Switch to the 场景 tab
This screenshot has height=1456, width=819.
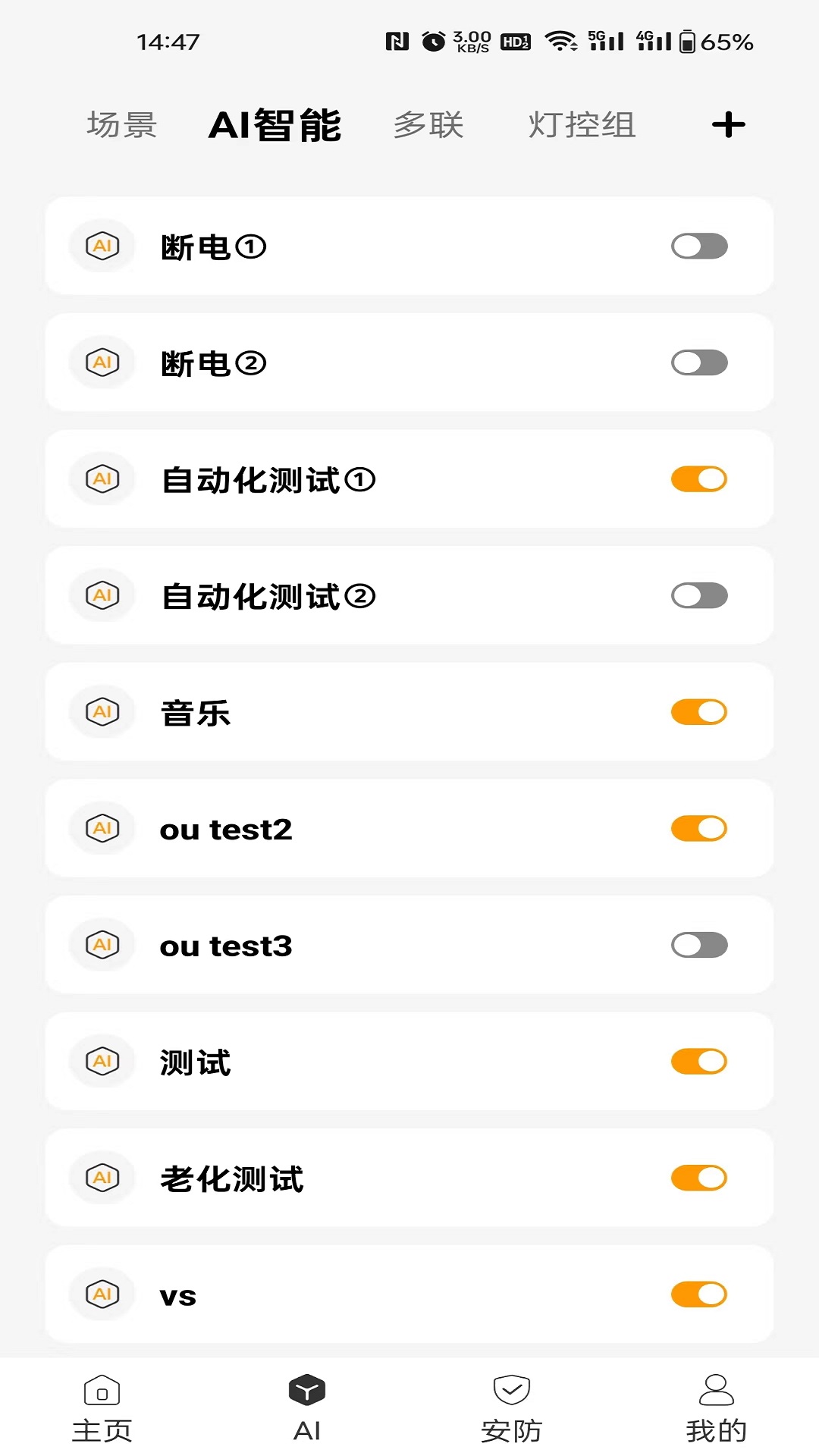(x=122, y=125)
